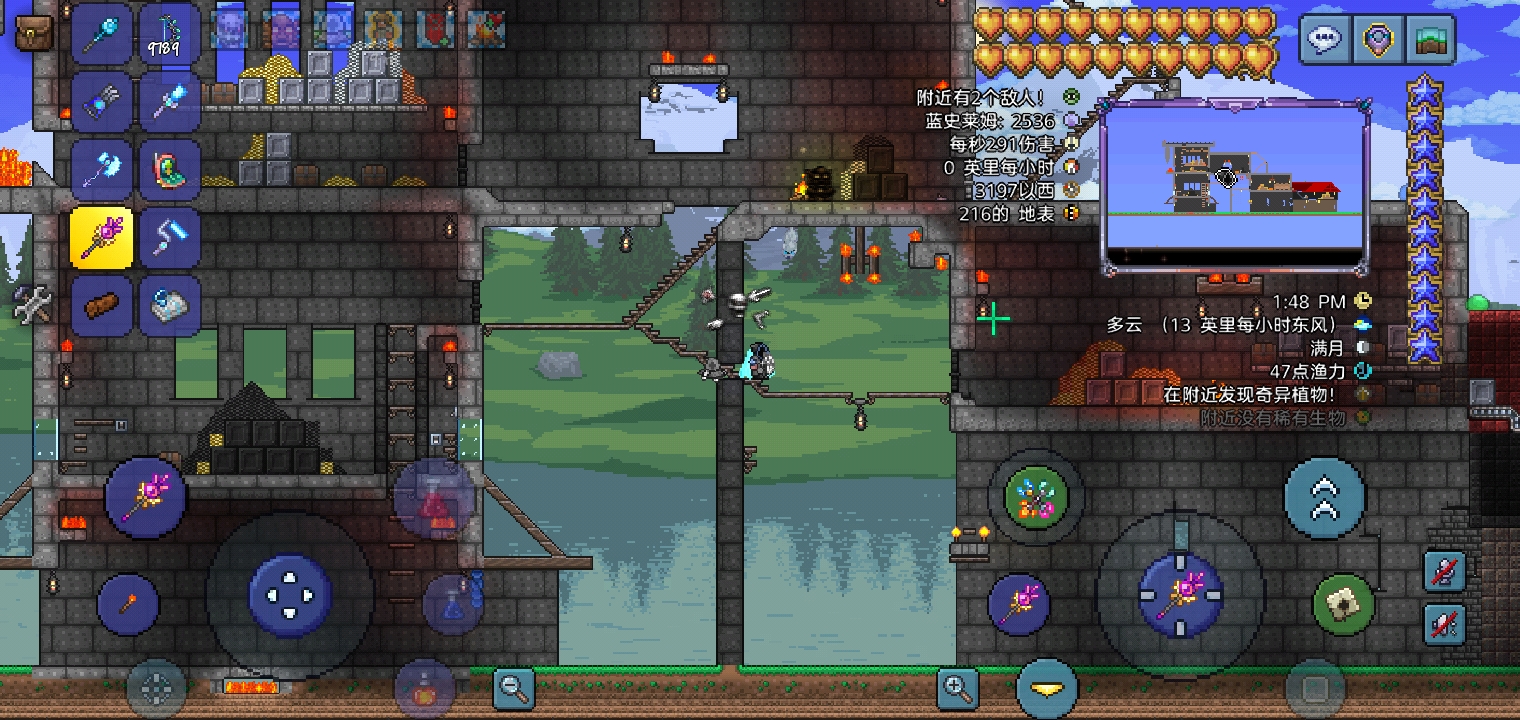Open the full world map
The image size is (1520, 720).
point(1431,40)
